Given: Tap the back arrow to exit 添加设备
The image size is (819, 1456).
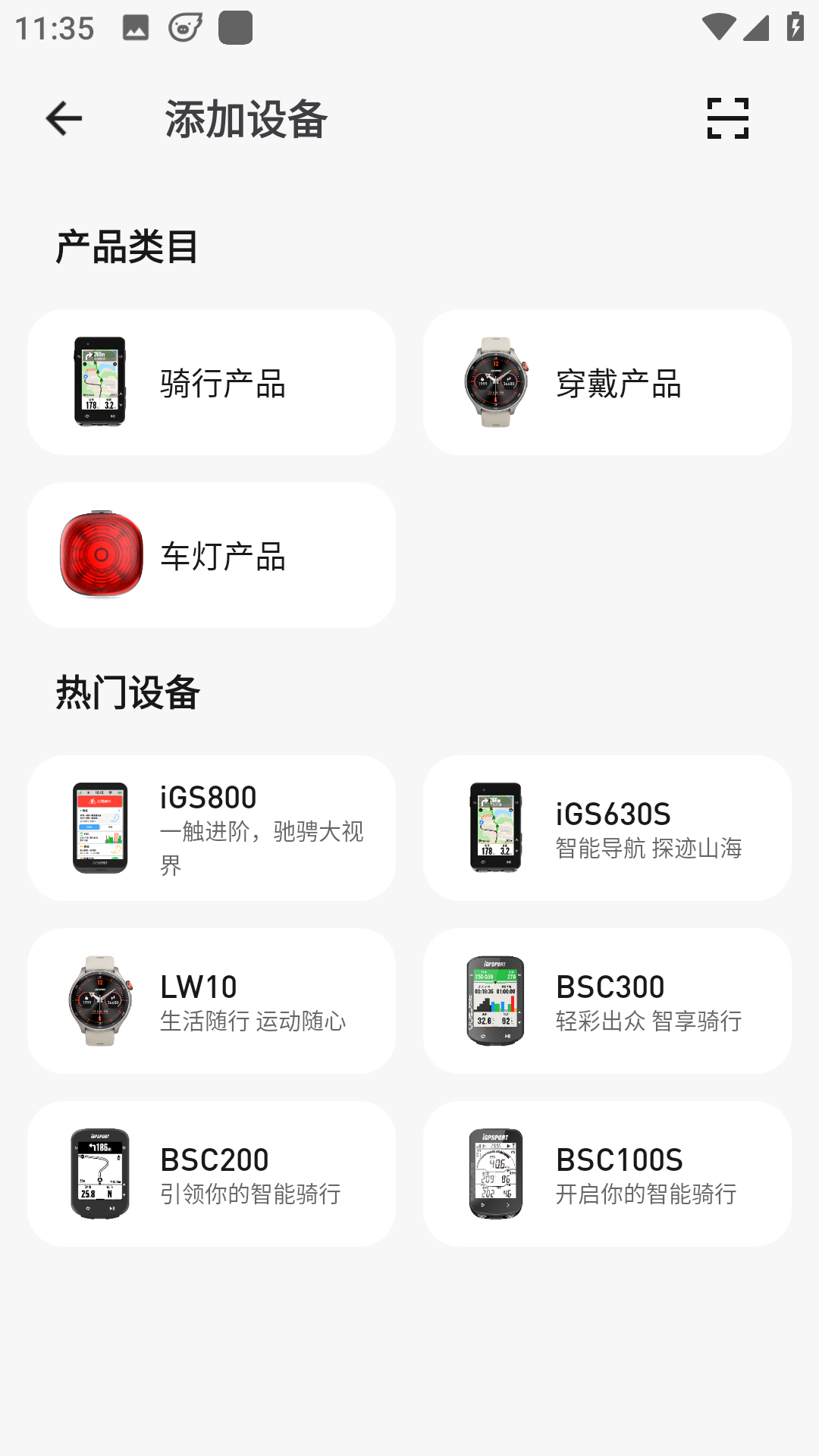Looking at the screenshot, I should coord(63,118).
